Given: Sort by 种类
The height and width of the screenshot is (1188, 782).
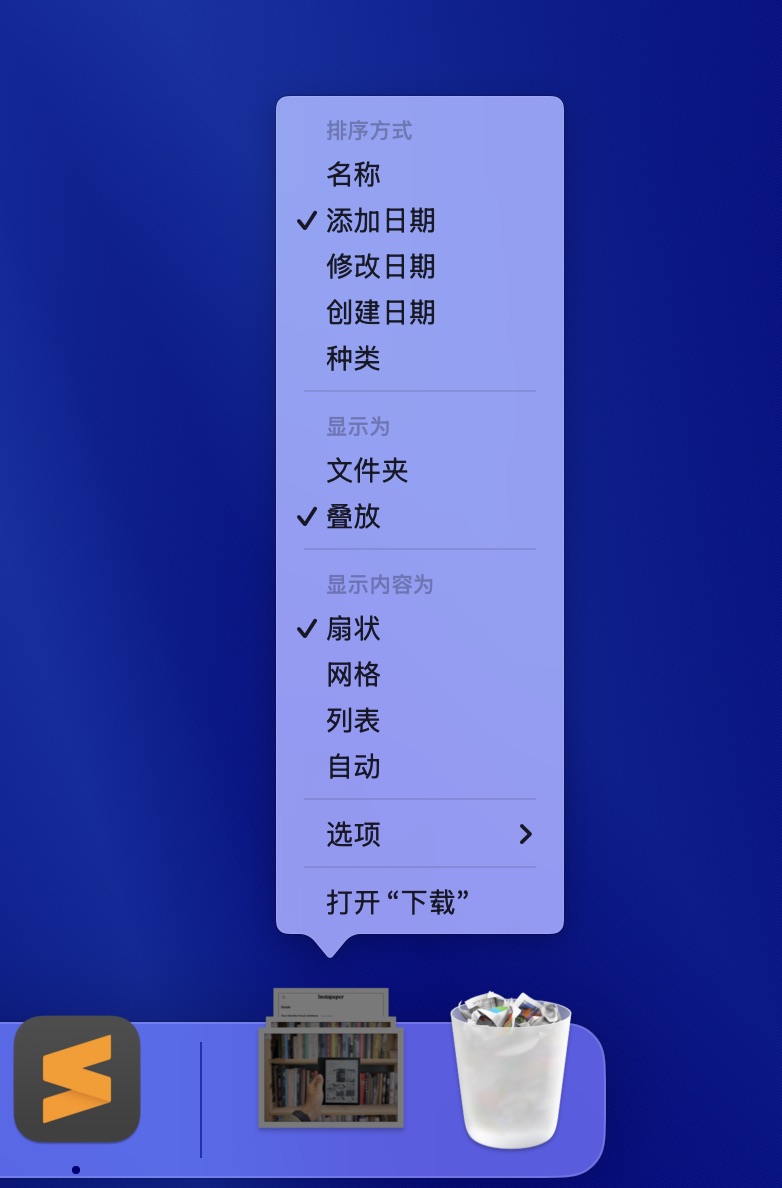Looking at the screenshot, I should (x=354, y=359).
